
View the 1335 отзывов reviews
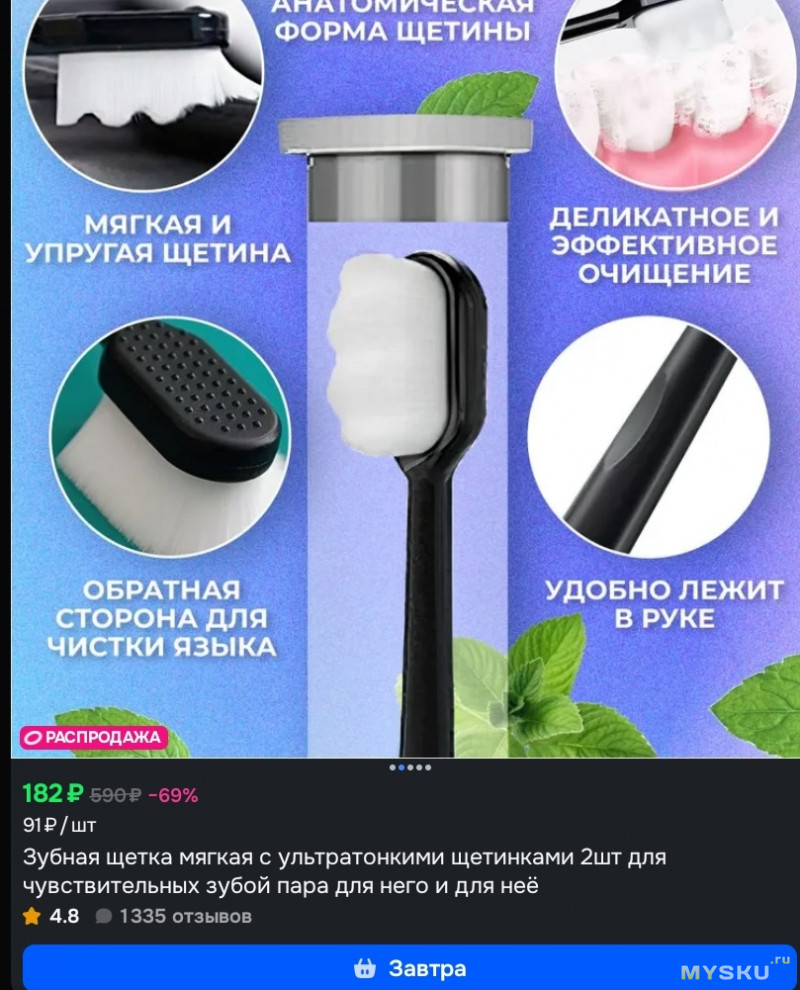pyautogui.click(x=185, y=916)
